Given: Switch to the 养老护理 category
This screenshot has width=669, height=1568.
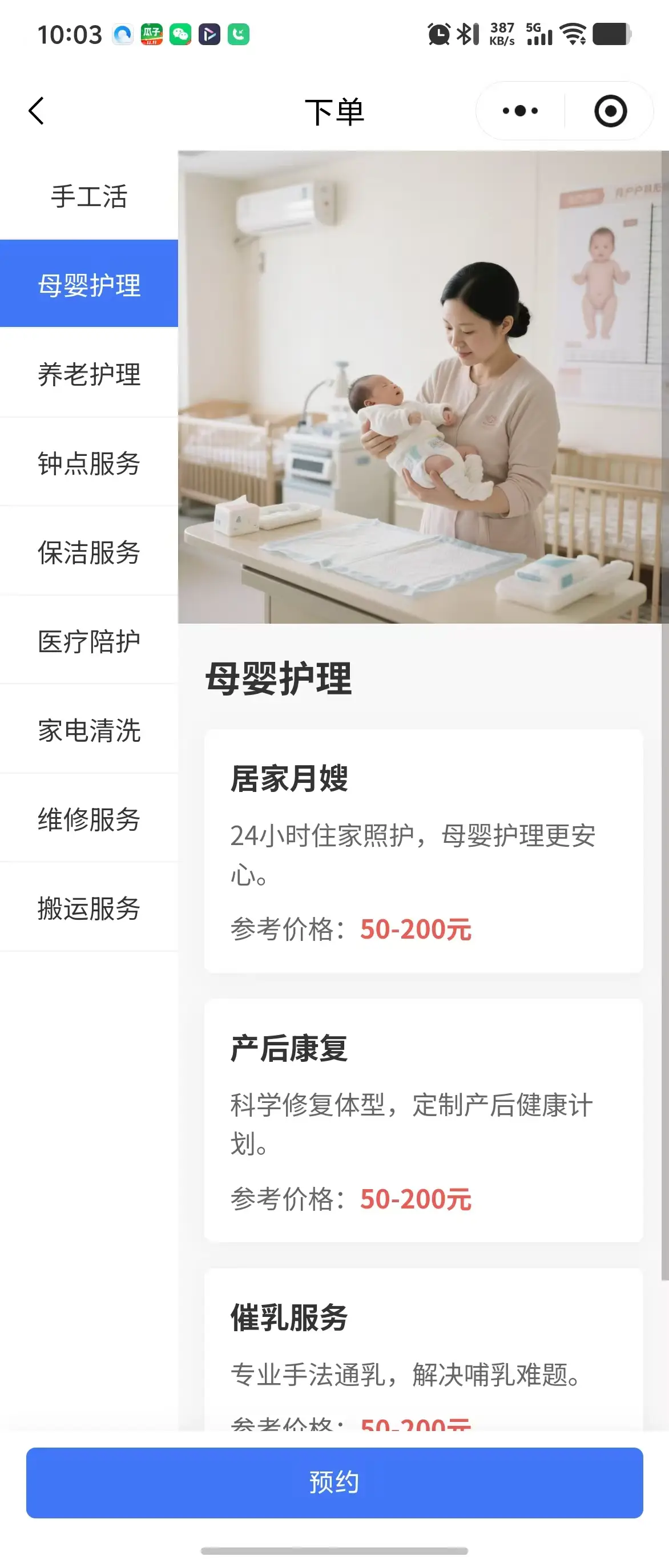Looking at the screenshot, I should 89,373.
